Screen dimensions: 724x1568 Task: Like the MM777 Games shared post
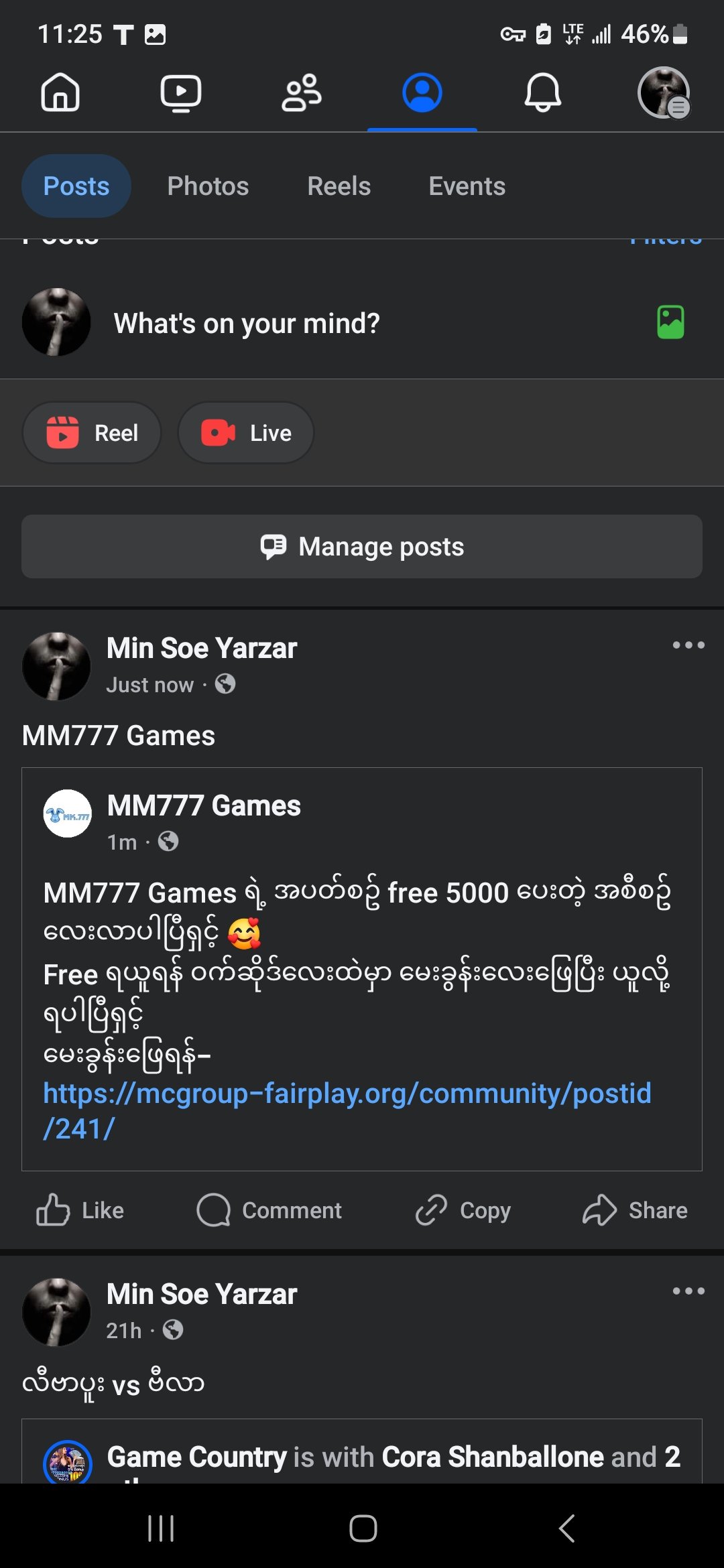click(80, 1210)
